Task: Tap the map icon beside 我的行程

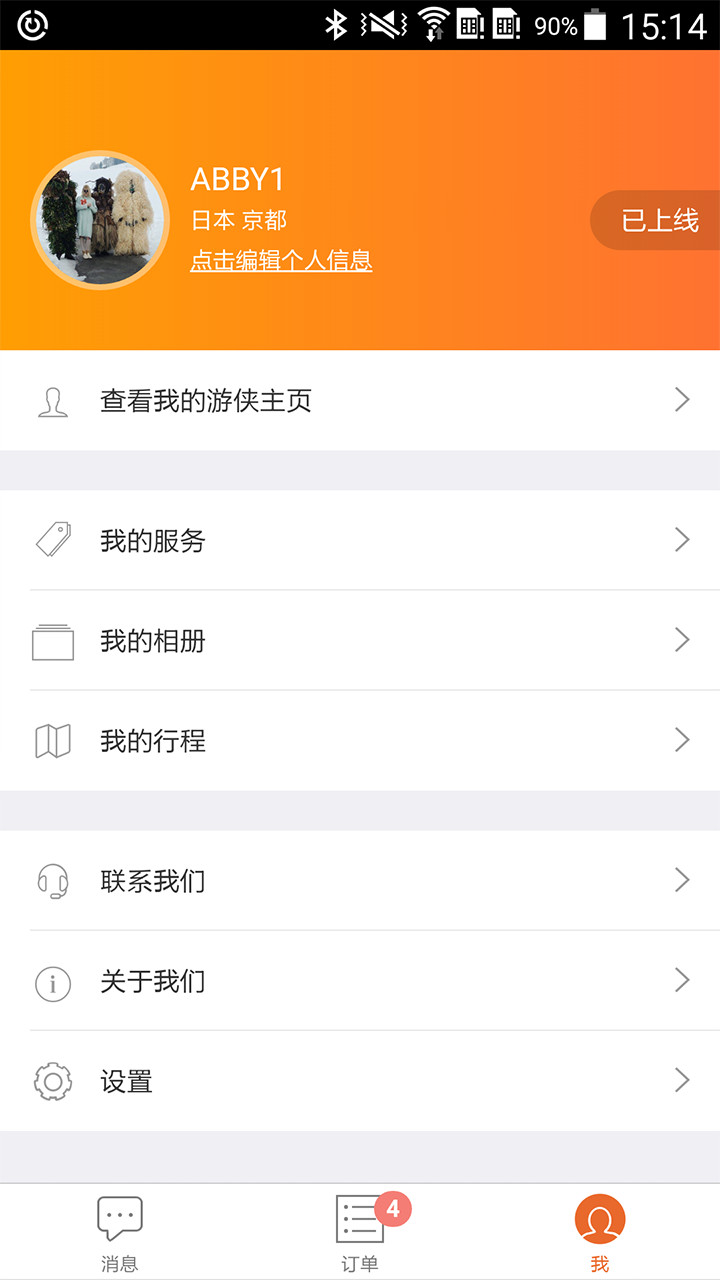Action: point(52,740)
